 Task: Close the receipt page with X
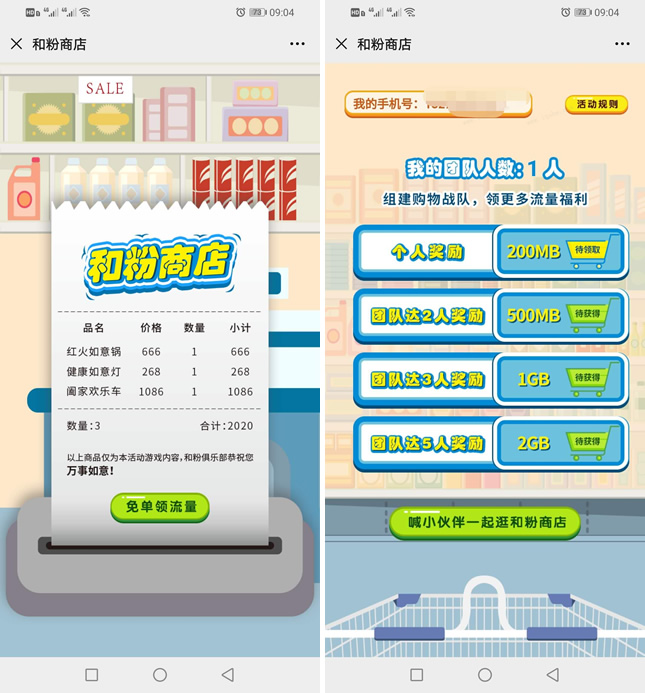coord(16,44)
